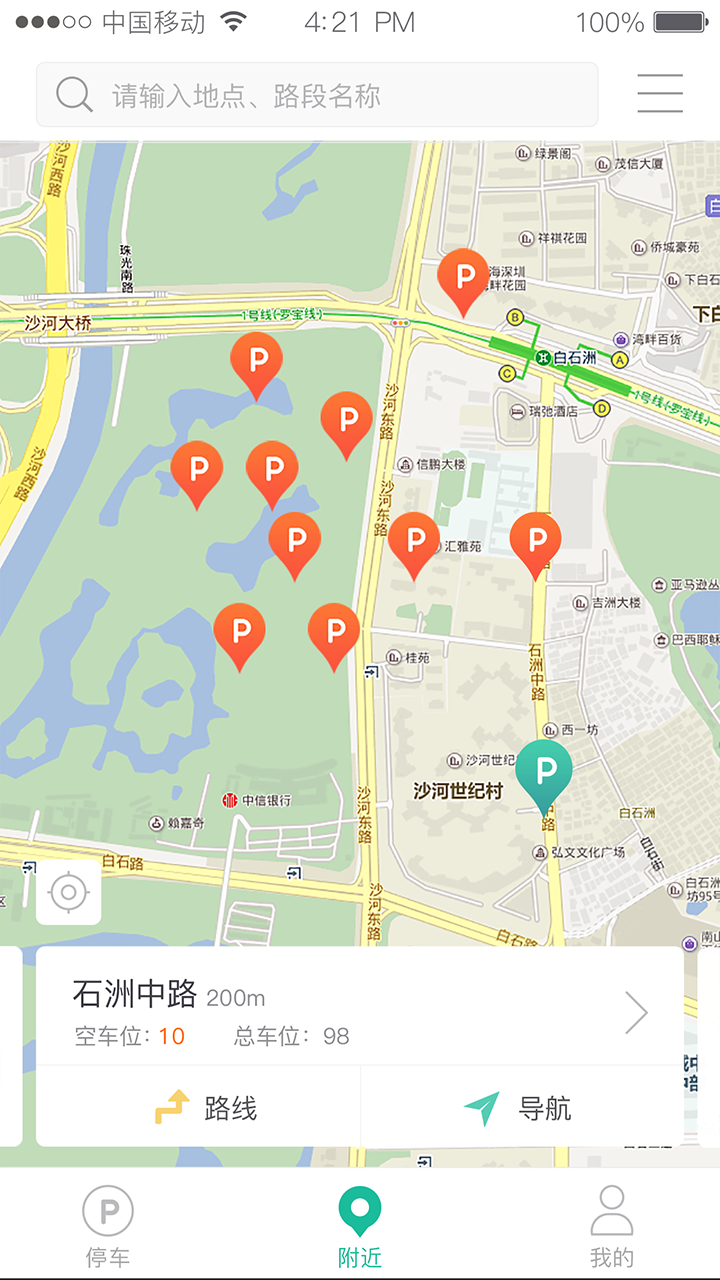The width and height of the screenshot is (720, 1280).
Task: Switch to the 停车 tab
Action: pos(108,1227)
